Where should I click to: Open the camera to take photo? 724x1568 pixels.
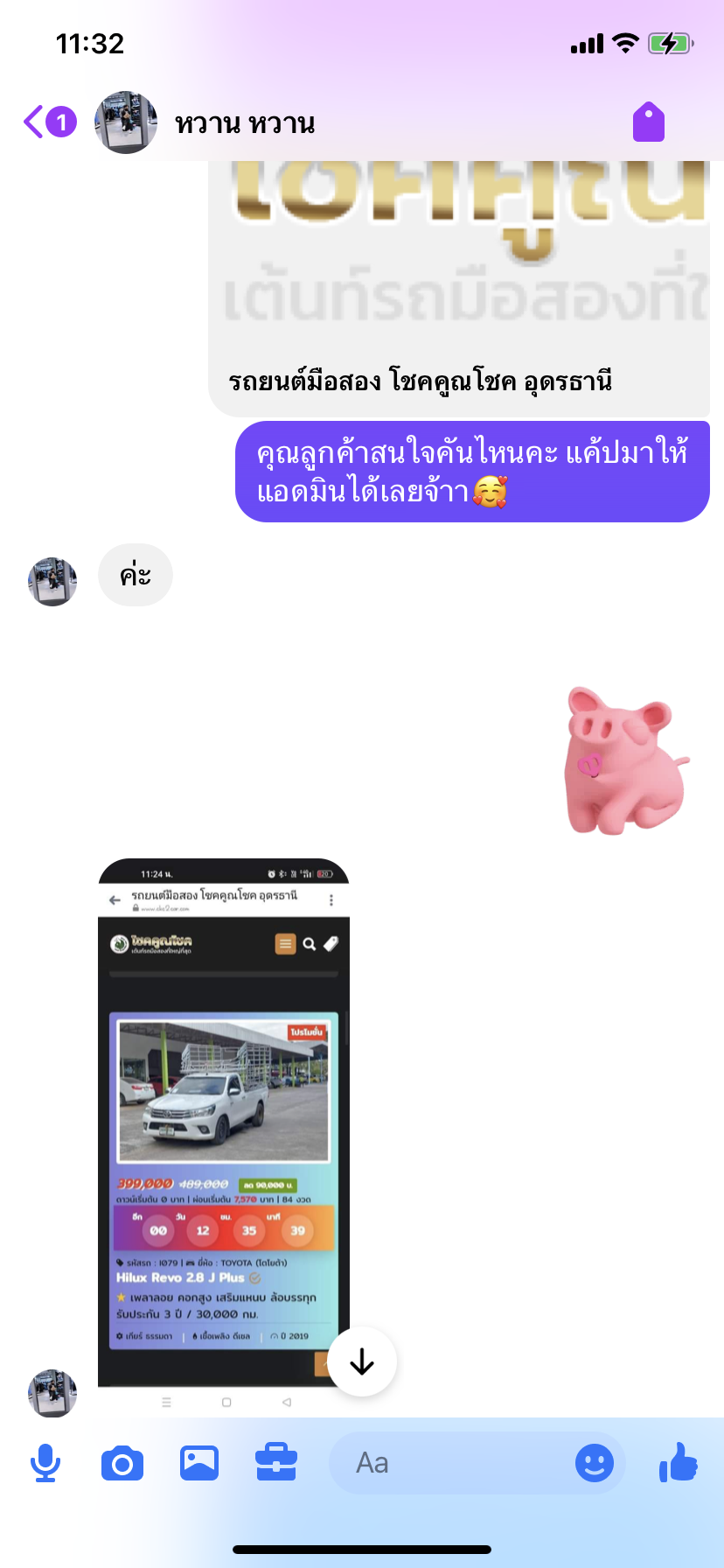[122, 1463]
